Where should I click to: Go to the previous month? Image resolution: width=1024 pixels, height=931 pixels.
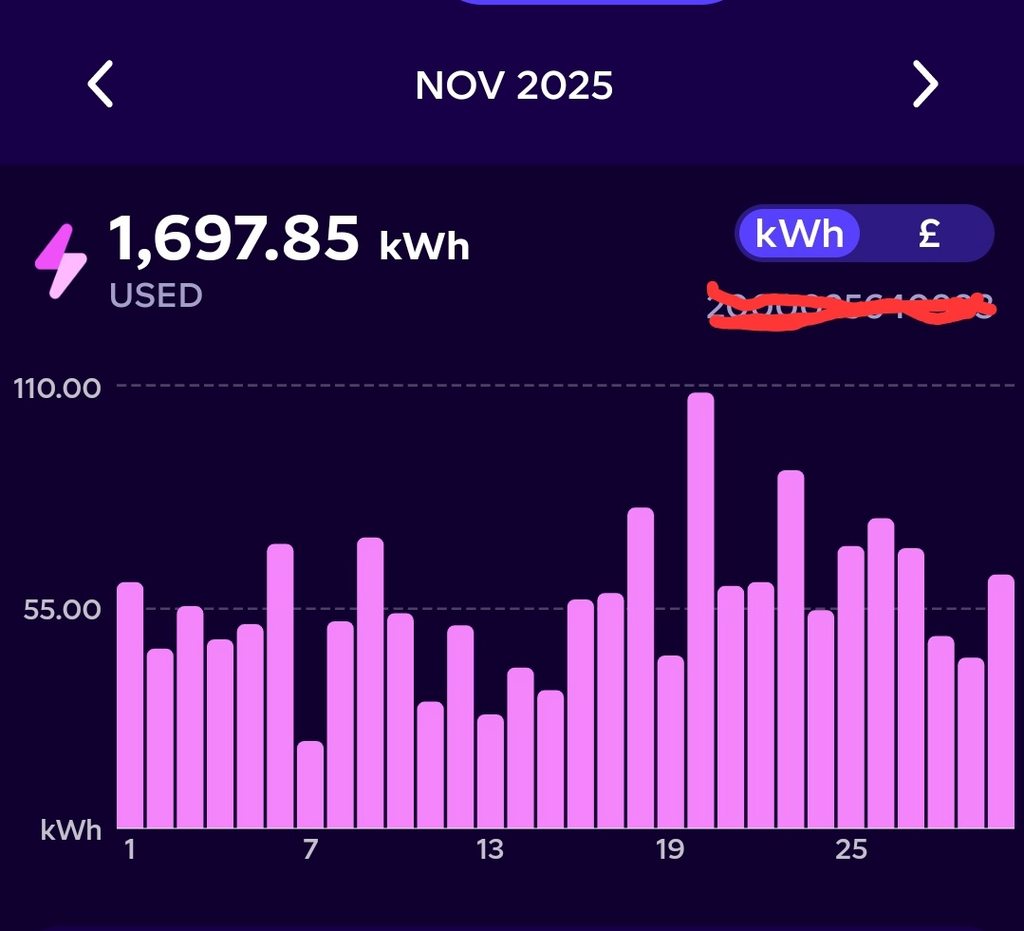101,86
